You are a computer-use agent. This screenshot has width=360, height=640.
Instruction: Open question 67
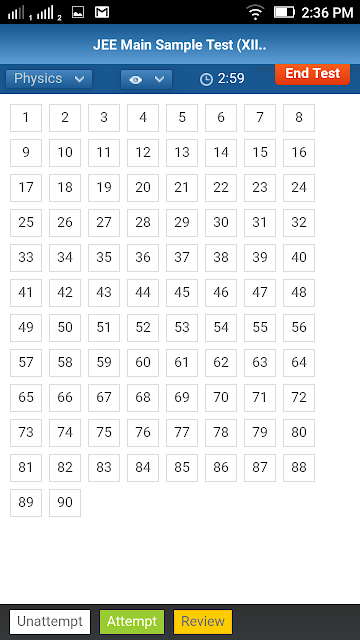[x=104, y=398]
